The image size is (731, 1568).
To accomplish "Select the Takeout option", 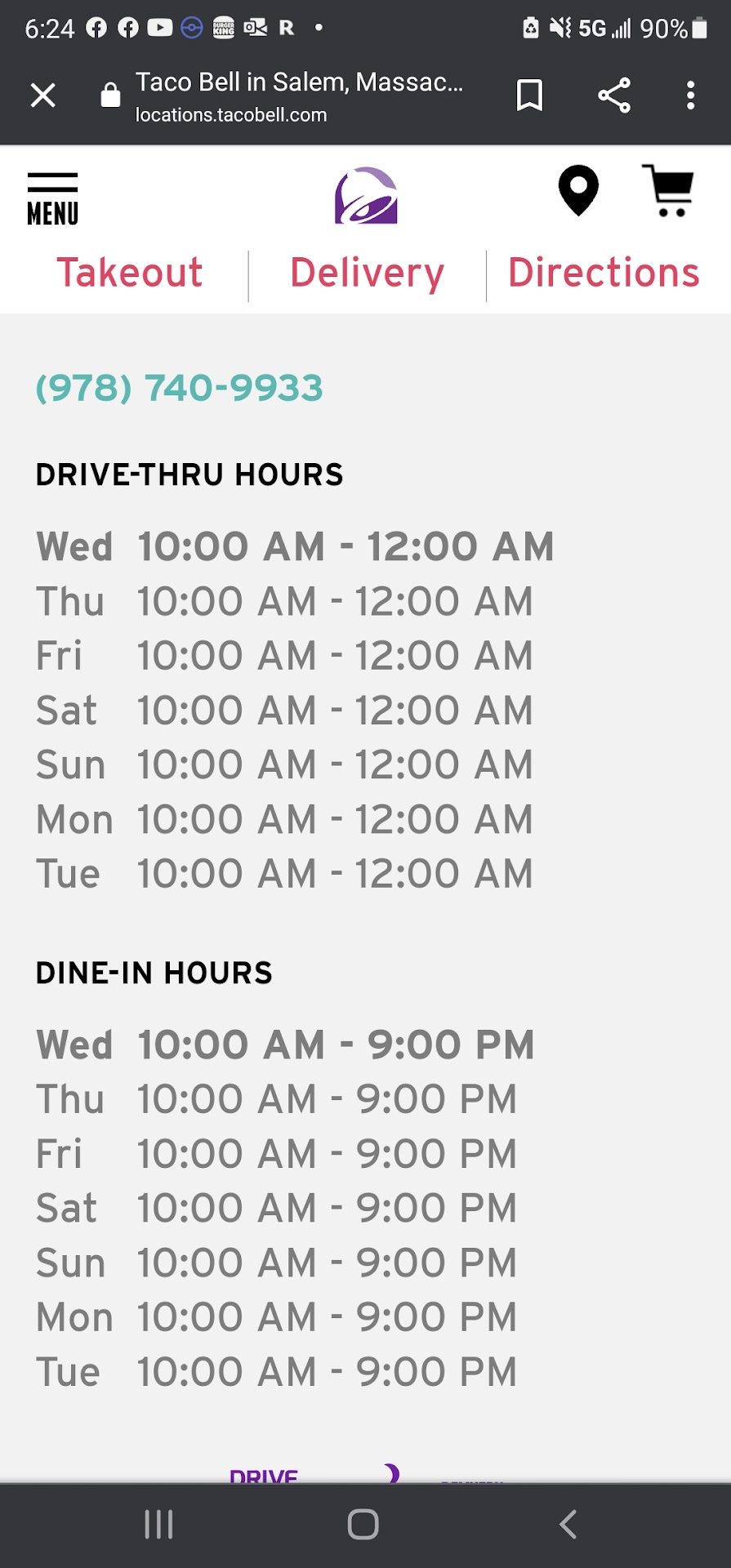I will point(129,273).
